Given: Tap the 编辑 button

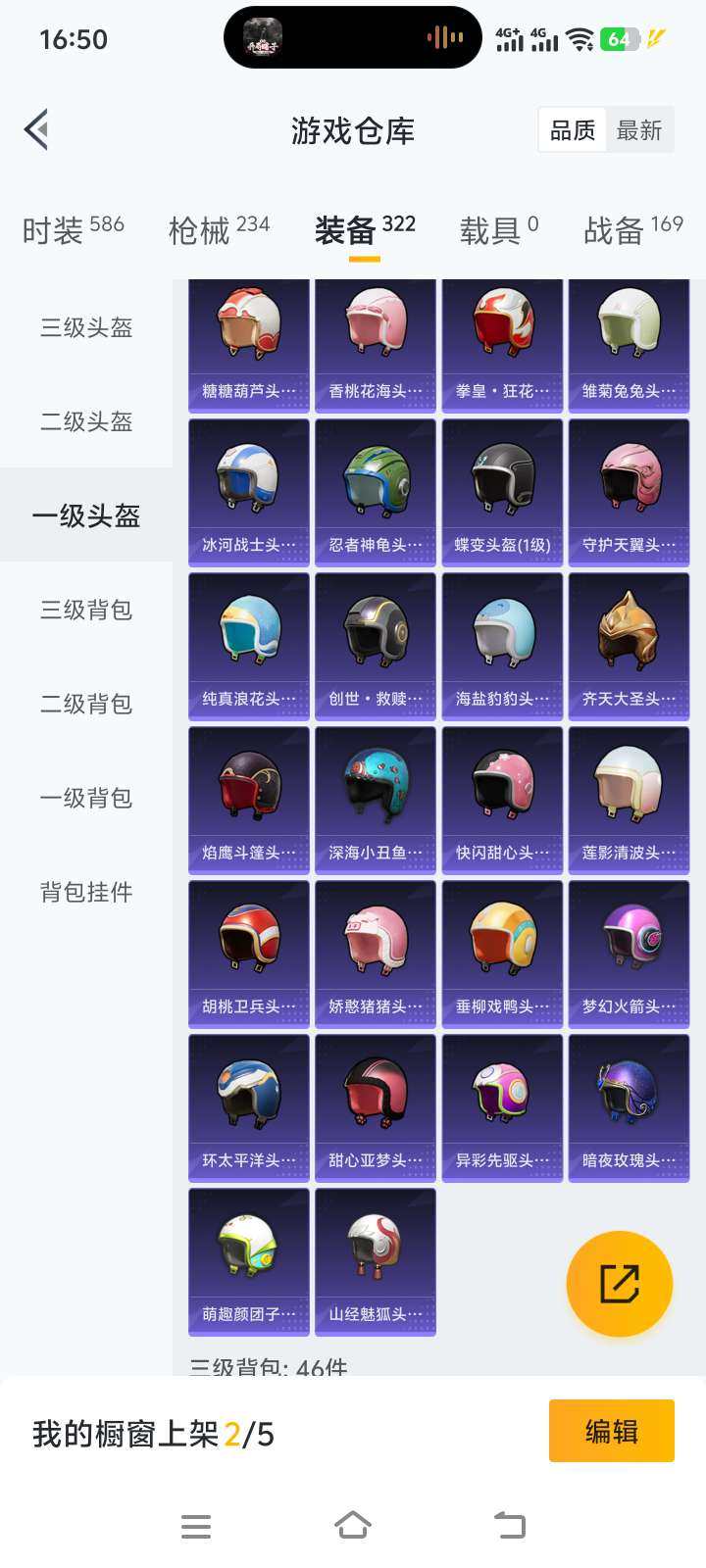Looking at the screenshot, I should point(611,1431).
